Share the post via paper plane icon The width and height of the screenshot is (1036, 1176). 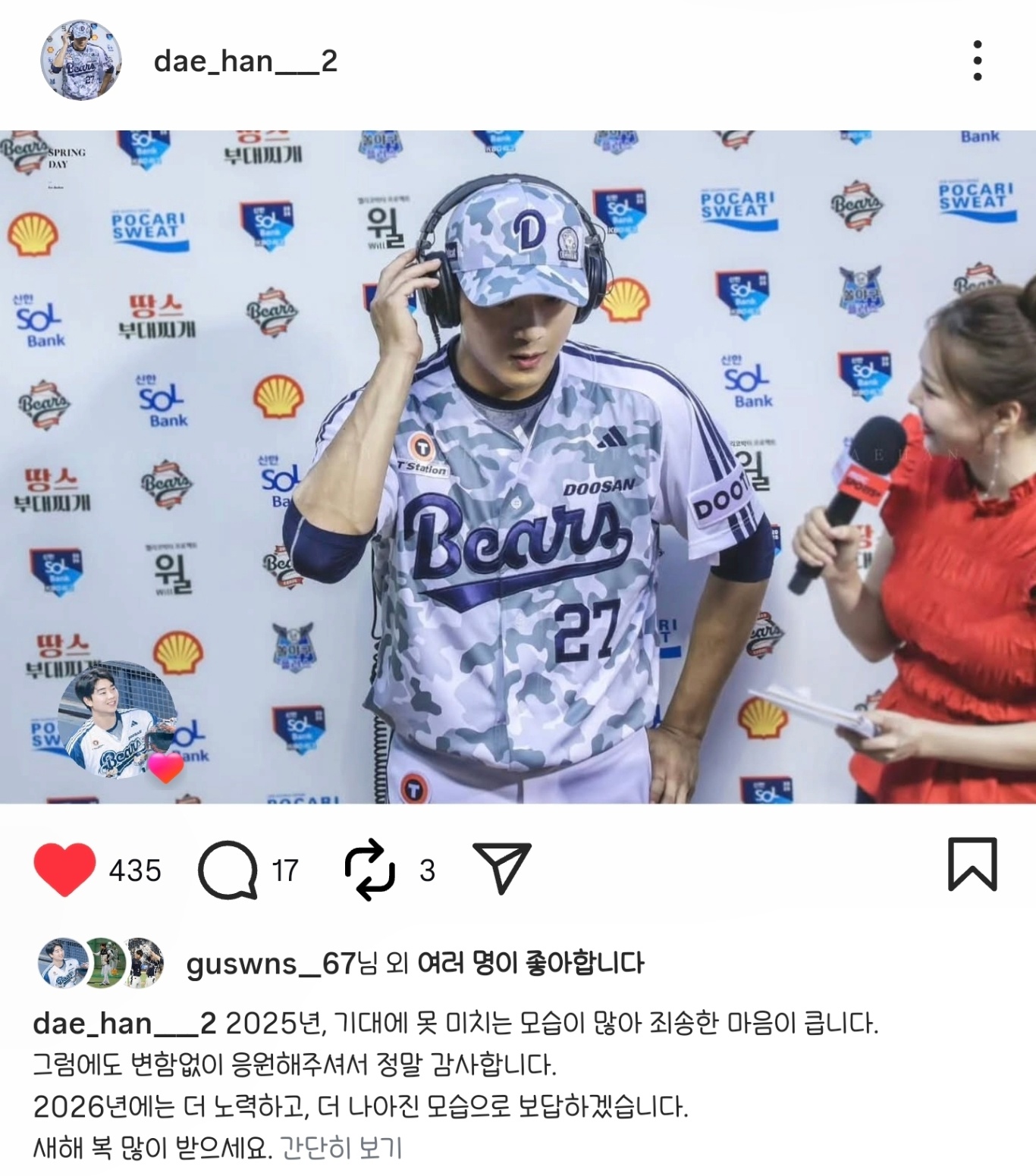pyautogui.click(x=501, y=867)
